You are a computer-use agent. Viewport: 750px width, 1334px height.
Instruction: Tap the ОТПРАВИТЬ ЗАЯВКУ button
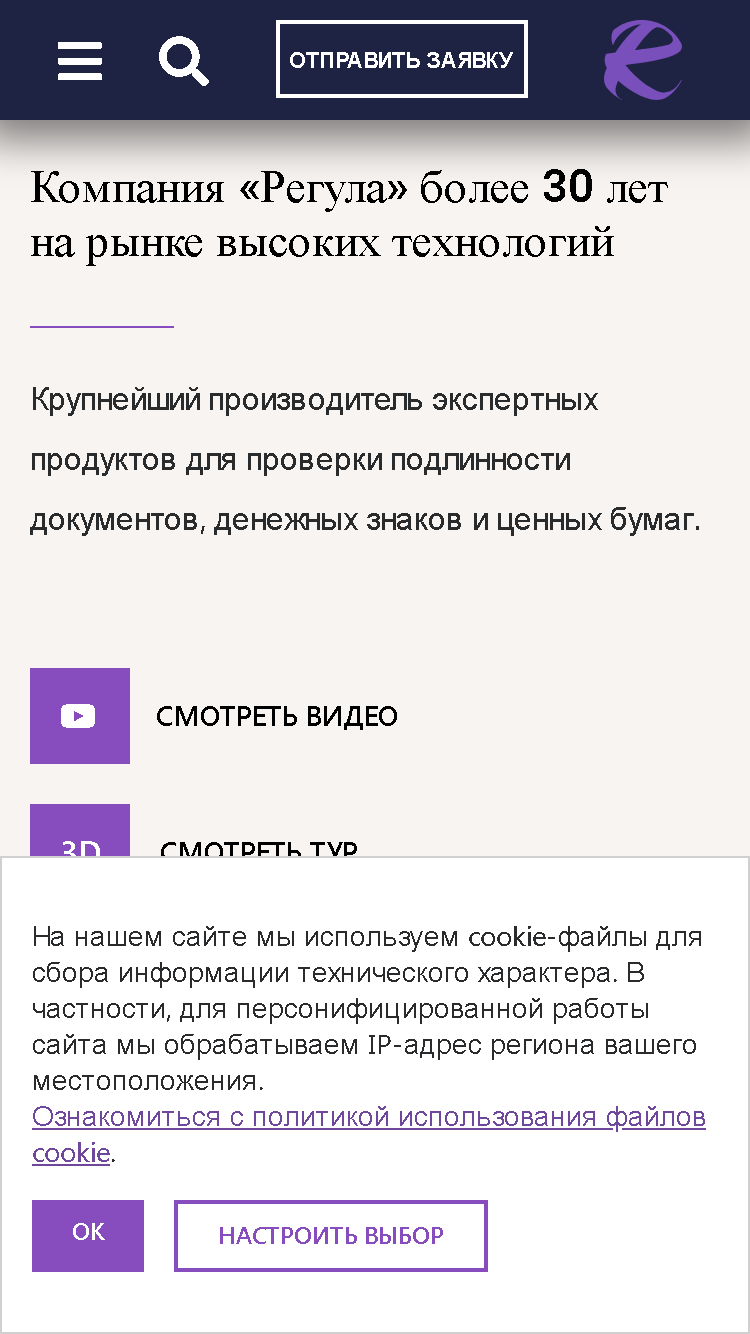coord(402,60)
